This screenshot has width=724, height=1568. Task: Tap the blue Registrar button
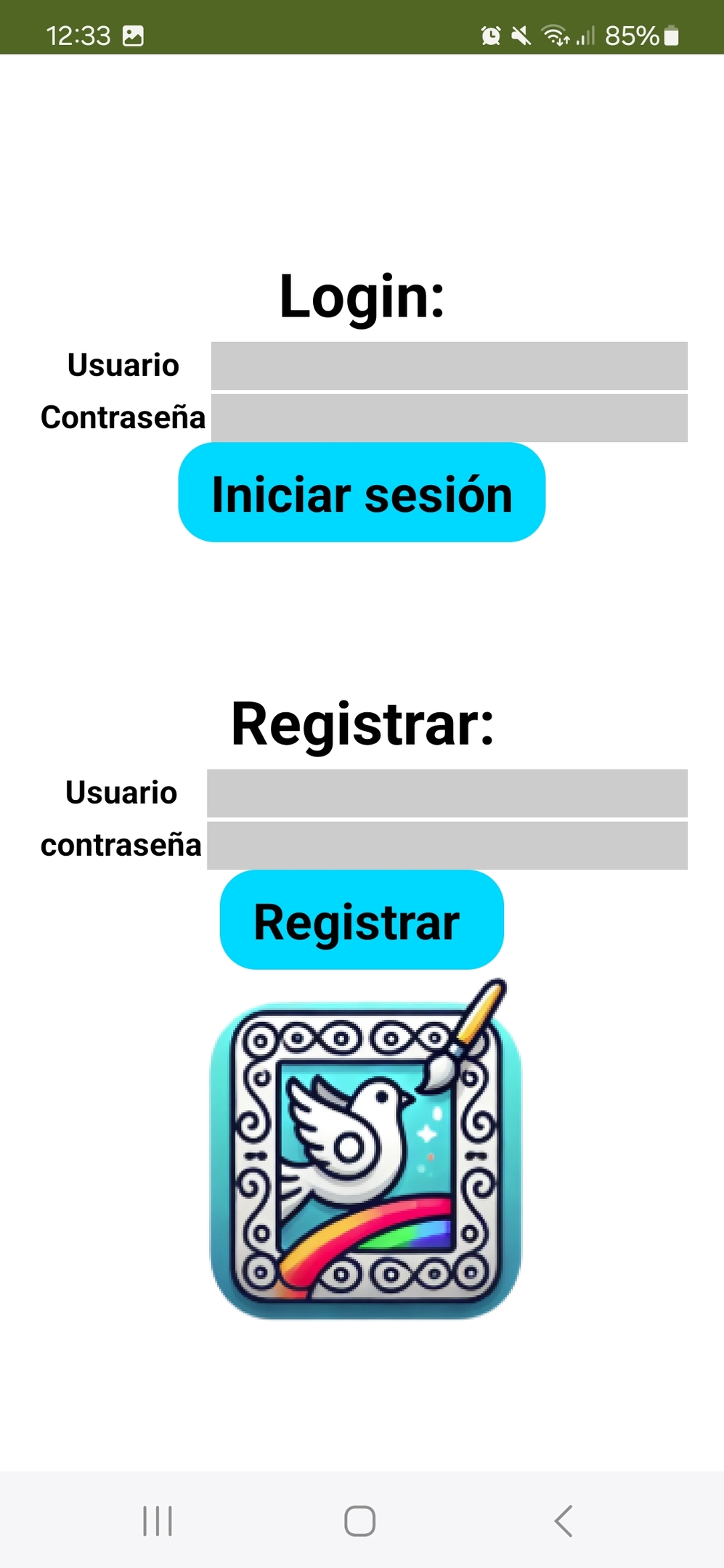(362, 920)
